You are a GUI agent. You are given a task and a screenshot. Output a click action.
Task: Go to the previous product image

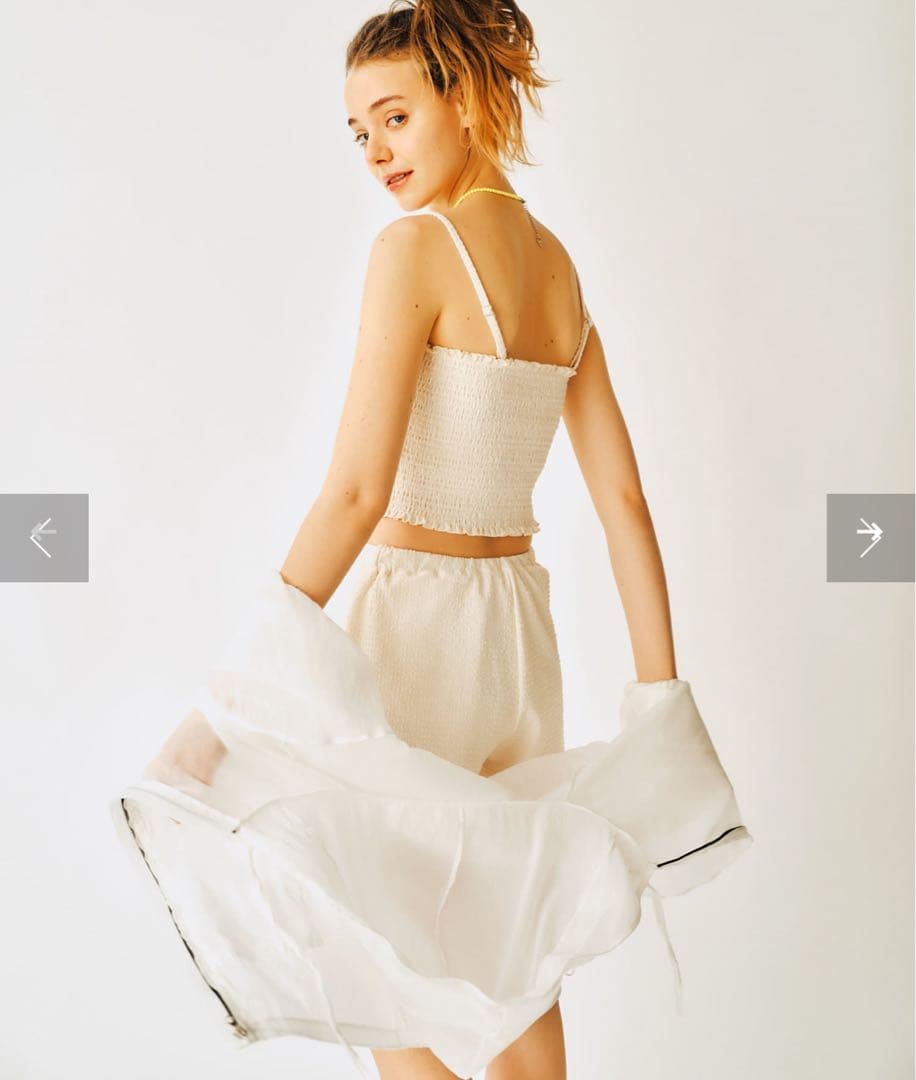click(43, 537)
